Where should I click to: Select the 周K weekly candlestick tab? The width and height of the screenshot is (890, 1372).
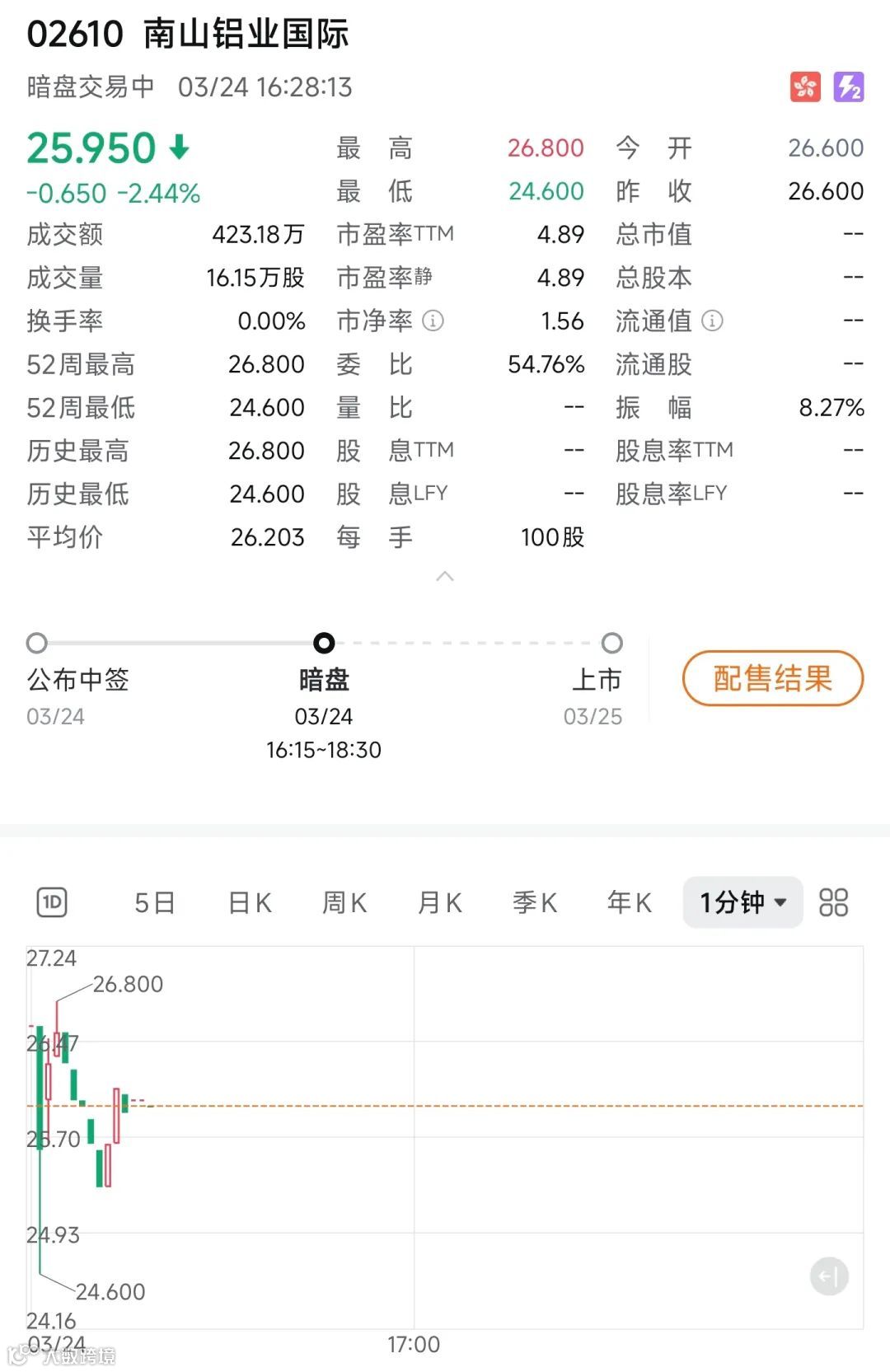point(344,902)
